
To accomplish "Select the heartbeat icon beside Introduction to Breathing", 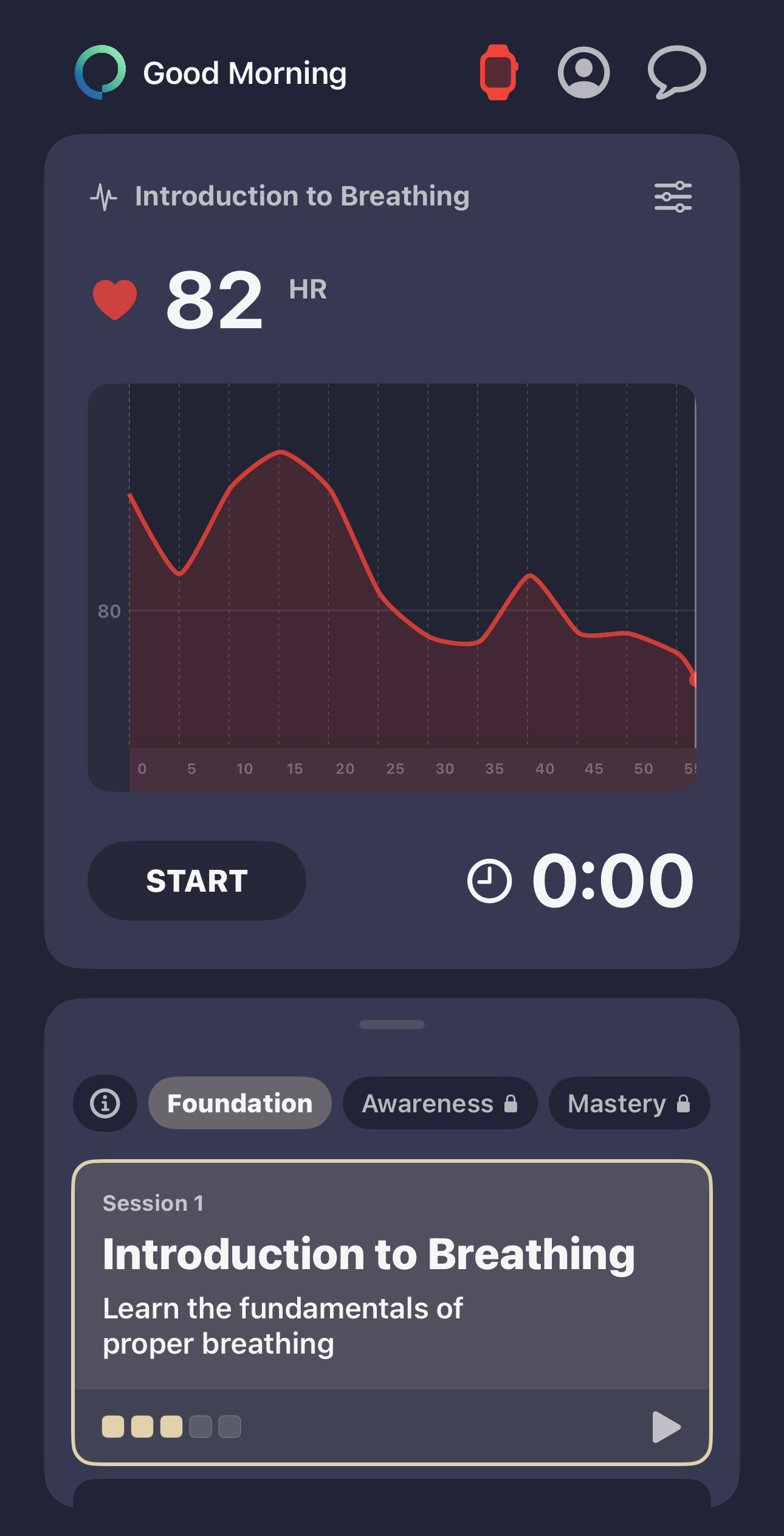I will pyautogui.click(x=105, y=196).
